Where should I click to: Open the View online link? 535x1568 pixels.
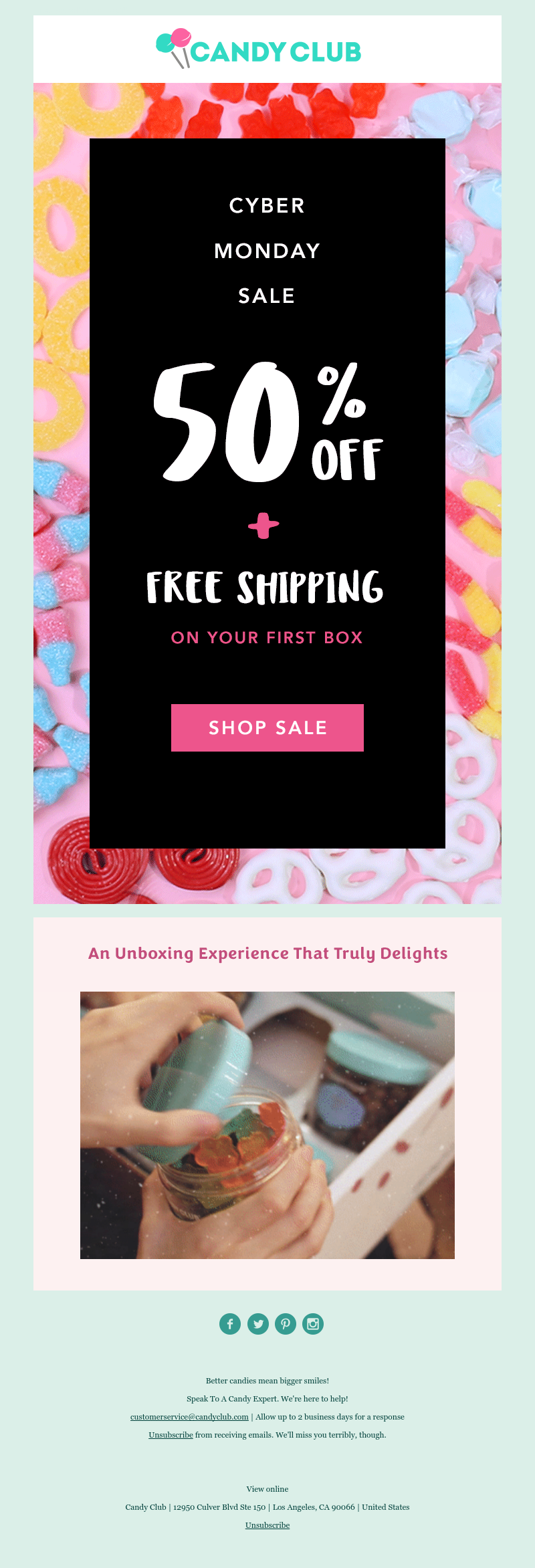pos(267,1489)
